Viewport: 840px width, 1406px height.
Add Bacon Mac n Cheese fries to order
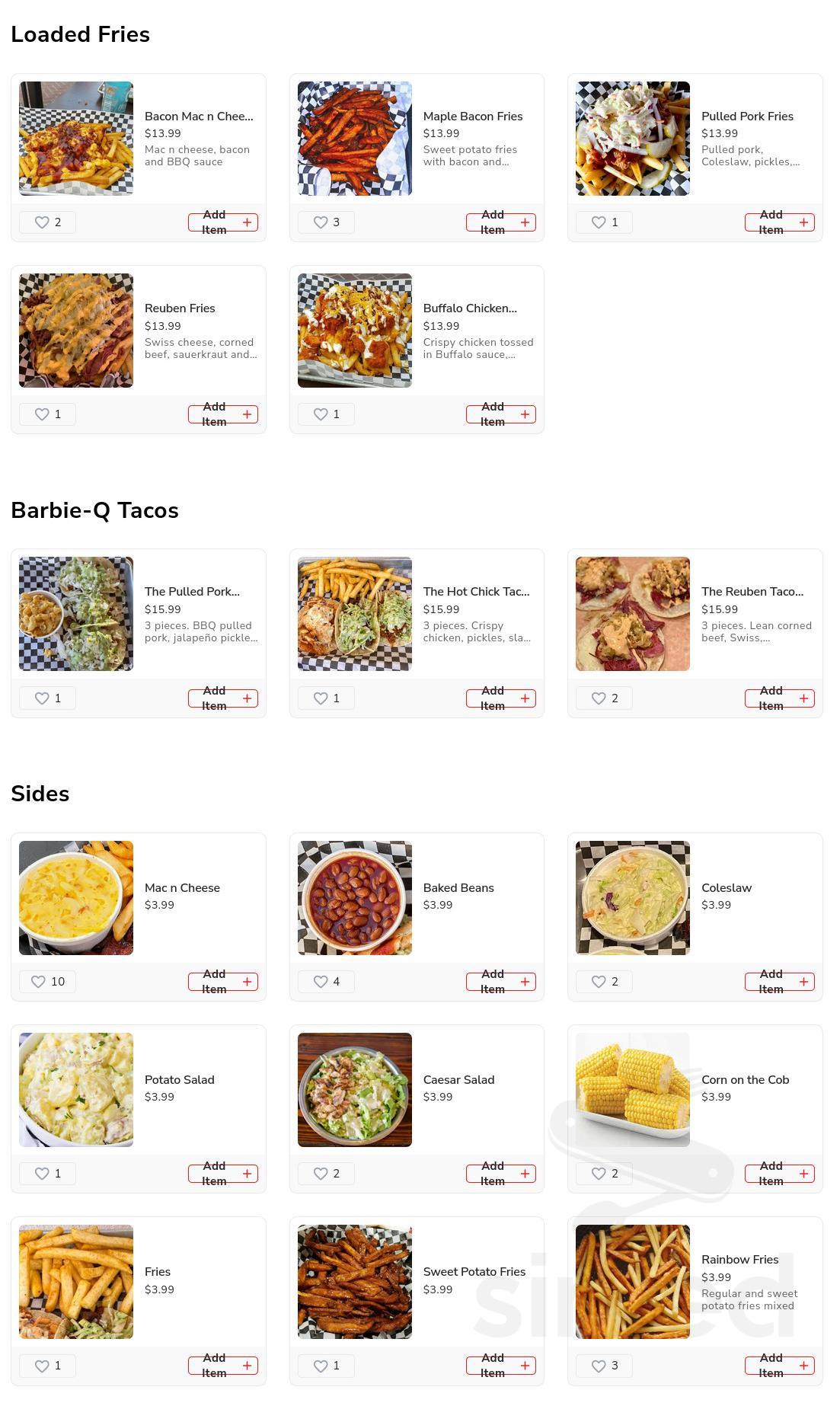point(222,222)
